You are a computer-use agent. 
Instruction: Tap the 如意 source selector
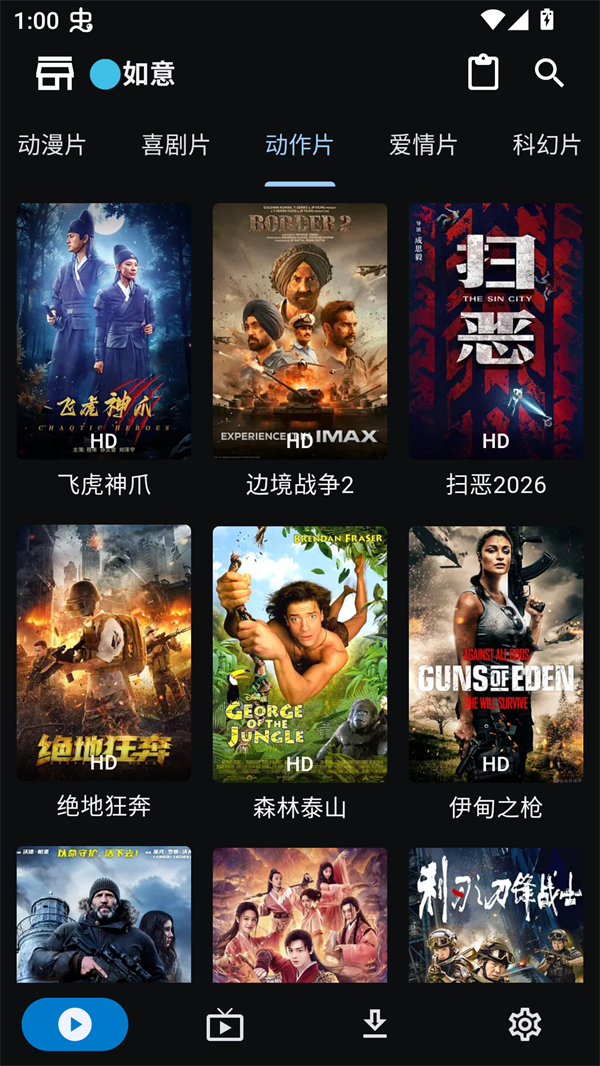coord(133,74)
